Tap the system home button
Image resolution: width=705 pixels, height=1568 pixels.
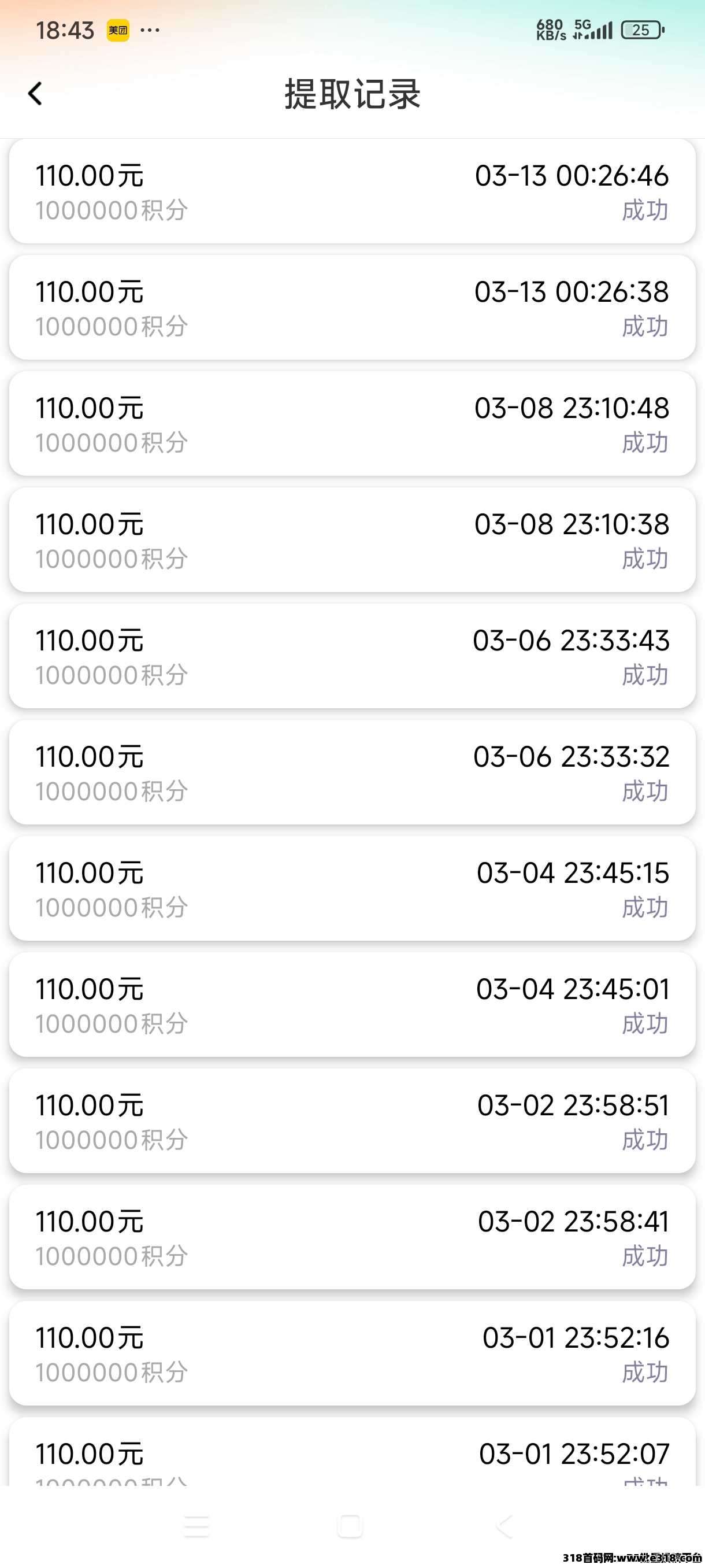[350, 1526]
